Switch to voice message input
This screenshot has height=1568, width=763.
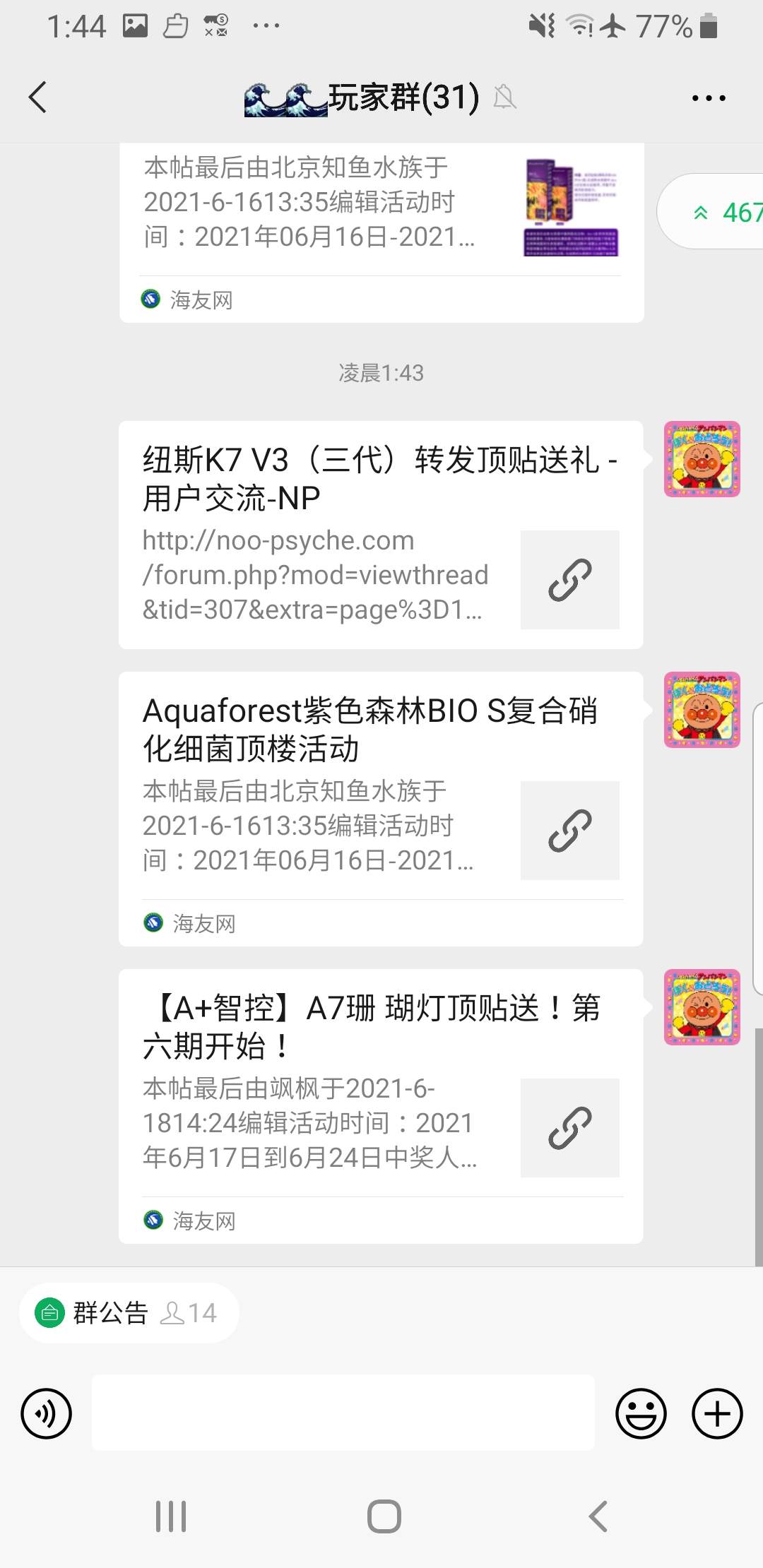pos(47,1413)
